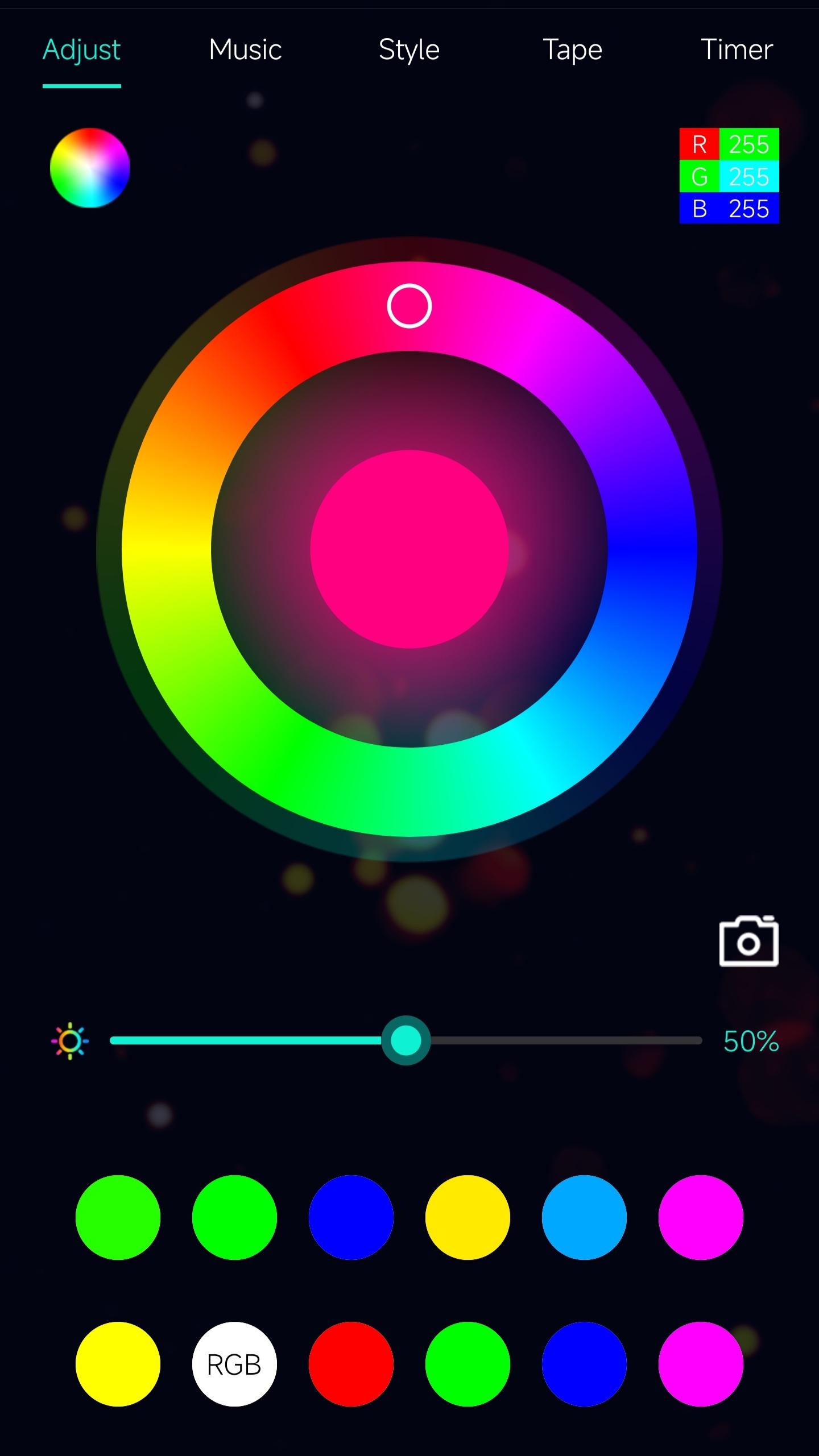Screen dimensions: 819x1456
Task: Tap the small color palette icon
Action: coord(90,168)
